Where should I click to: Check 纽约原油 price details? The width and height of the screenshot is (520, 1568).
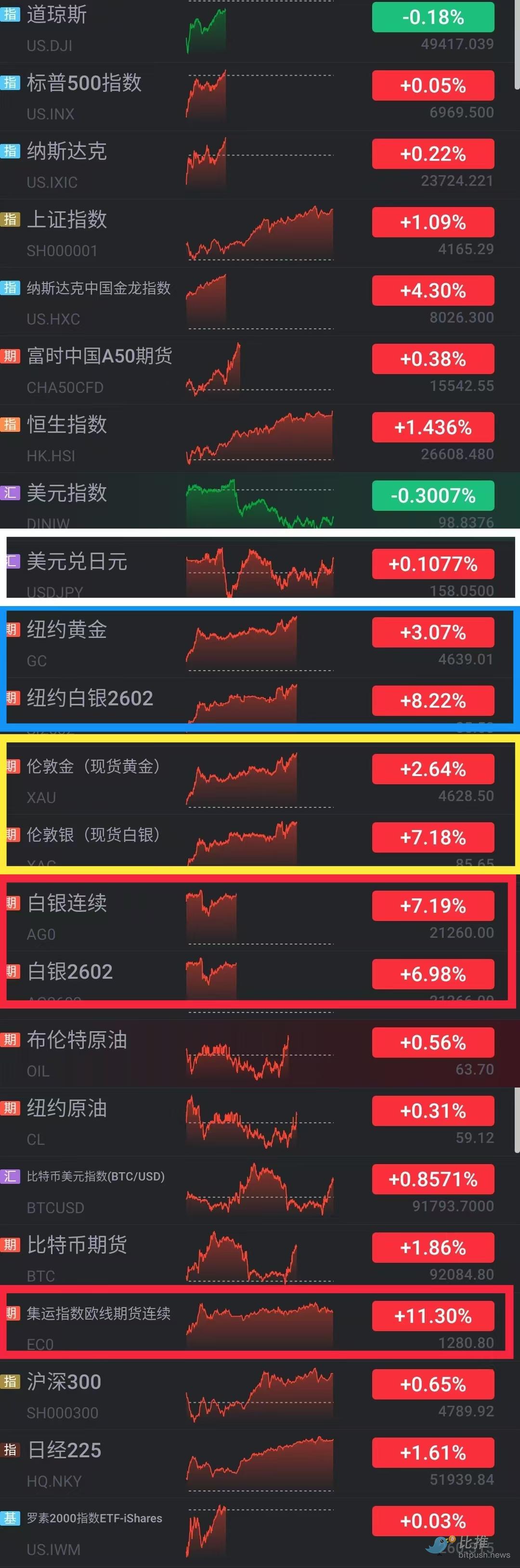point(67,1108)
